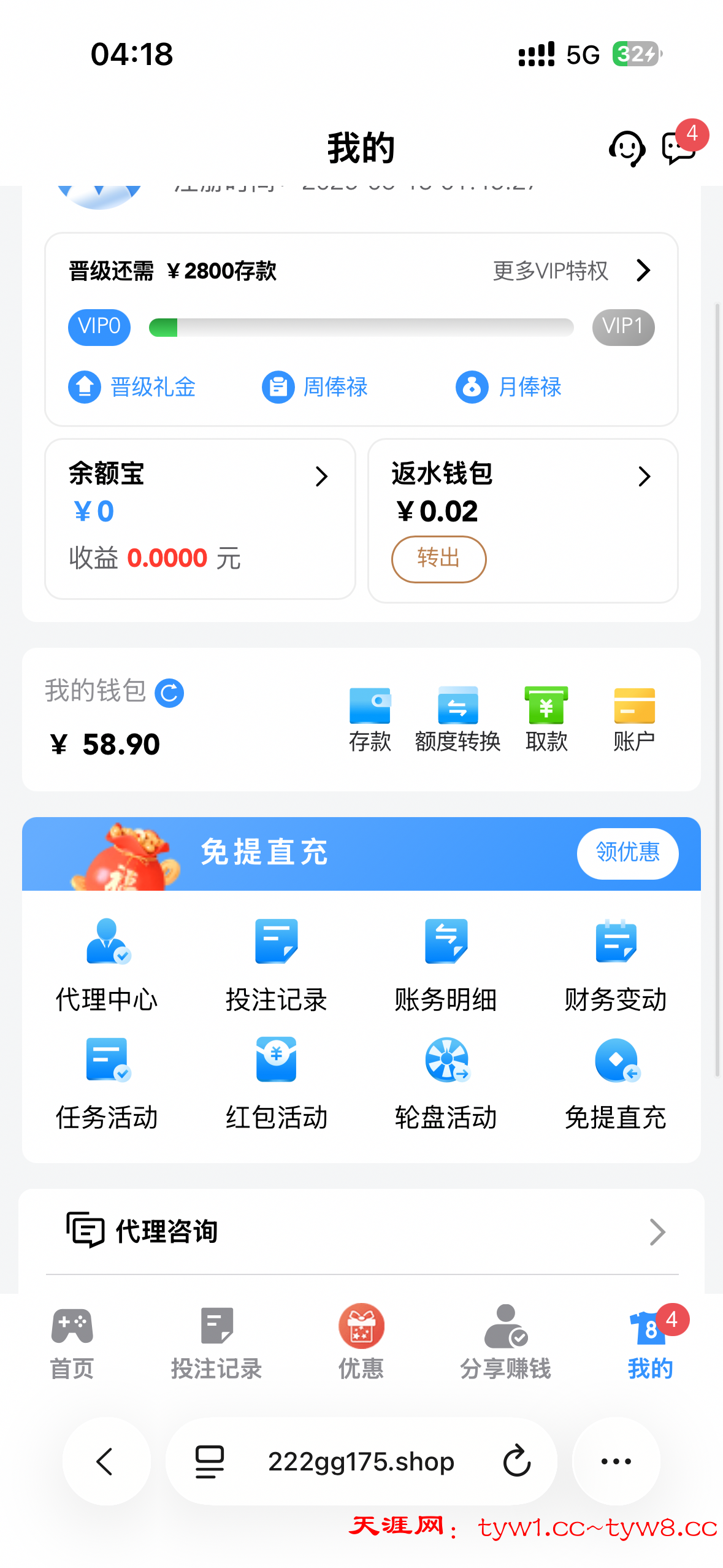Open the 余额宝 card
This screenshot has width=723, height=1568.
point(200,518)
